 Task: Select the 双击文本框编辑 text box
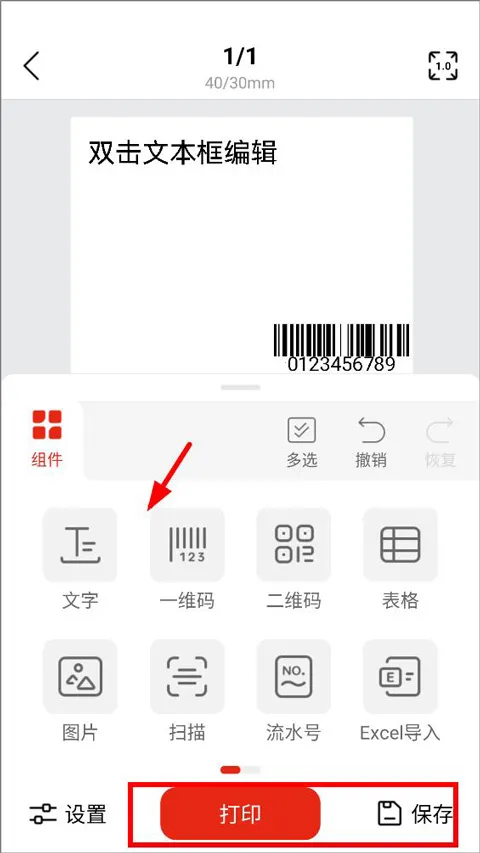[x=183, y=152]
